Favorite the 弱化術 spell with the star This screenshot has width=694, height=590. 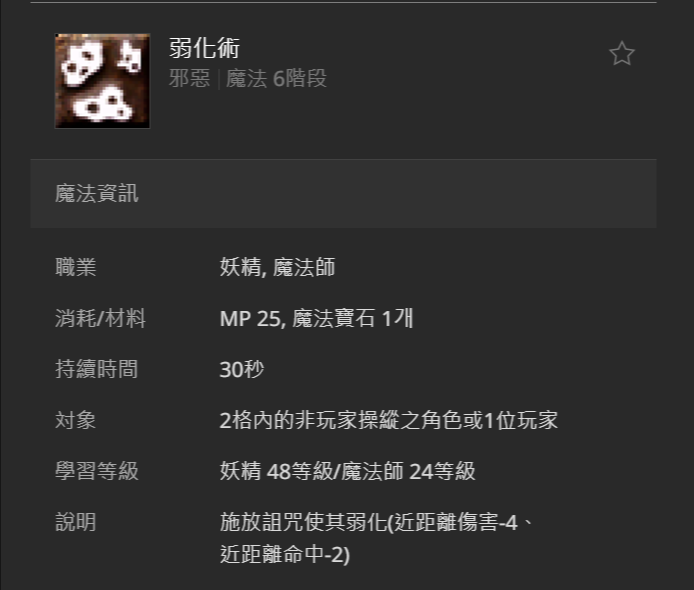tap(621, 54)
